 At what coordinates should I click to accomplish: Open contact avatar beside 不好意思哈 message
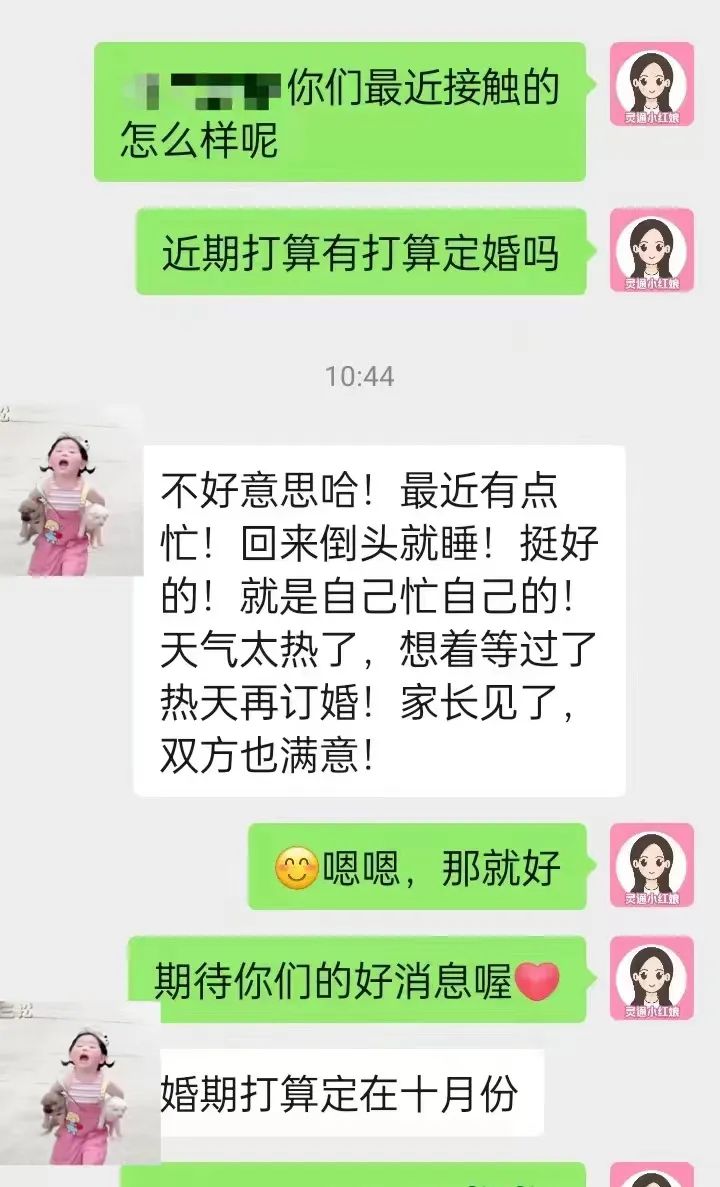coord(70,491)
